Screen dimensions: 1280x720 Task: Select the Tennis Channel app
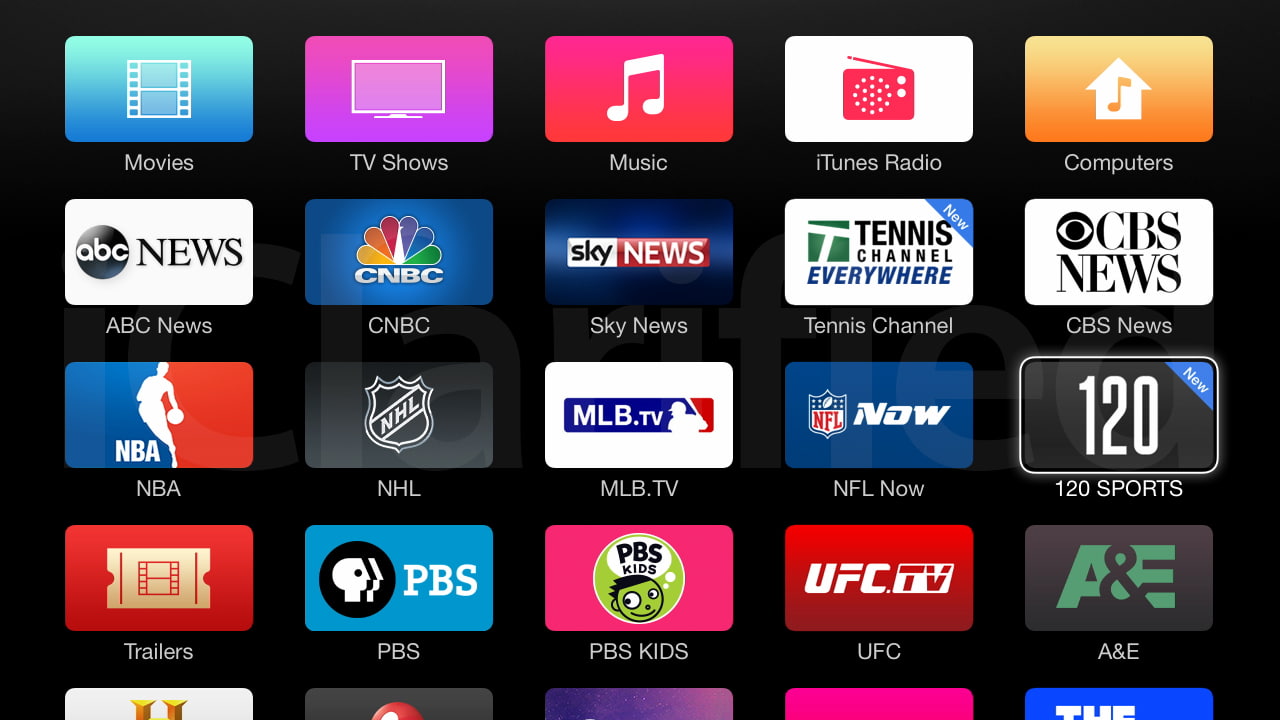(879, 252)
